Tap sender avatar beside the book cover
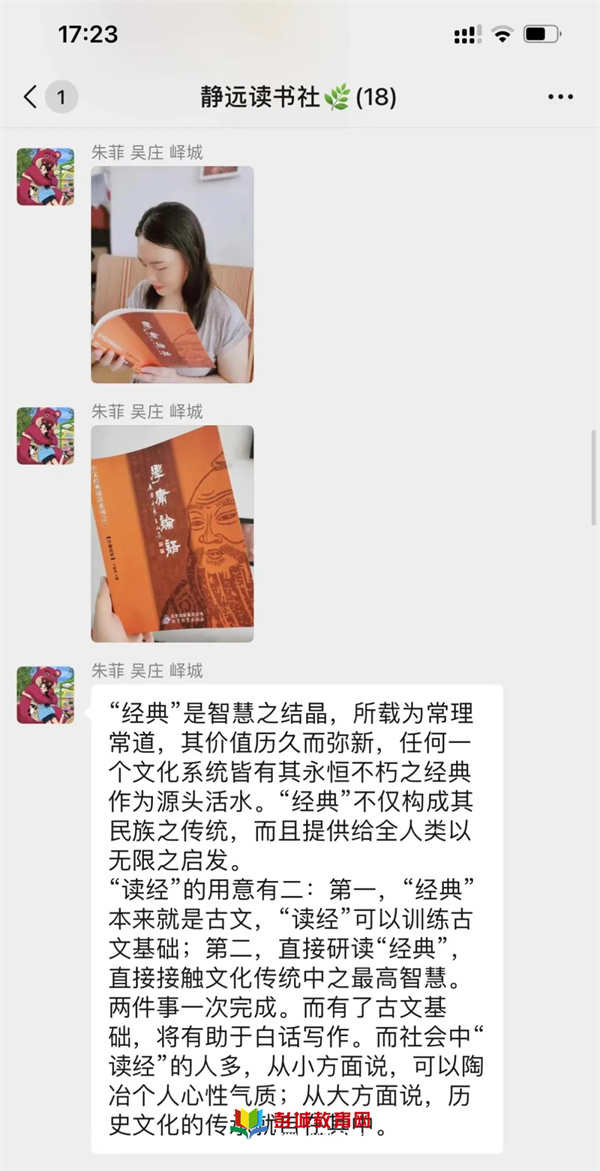600x1171 pixels. click(x=46, y=436)
